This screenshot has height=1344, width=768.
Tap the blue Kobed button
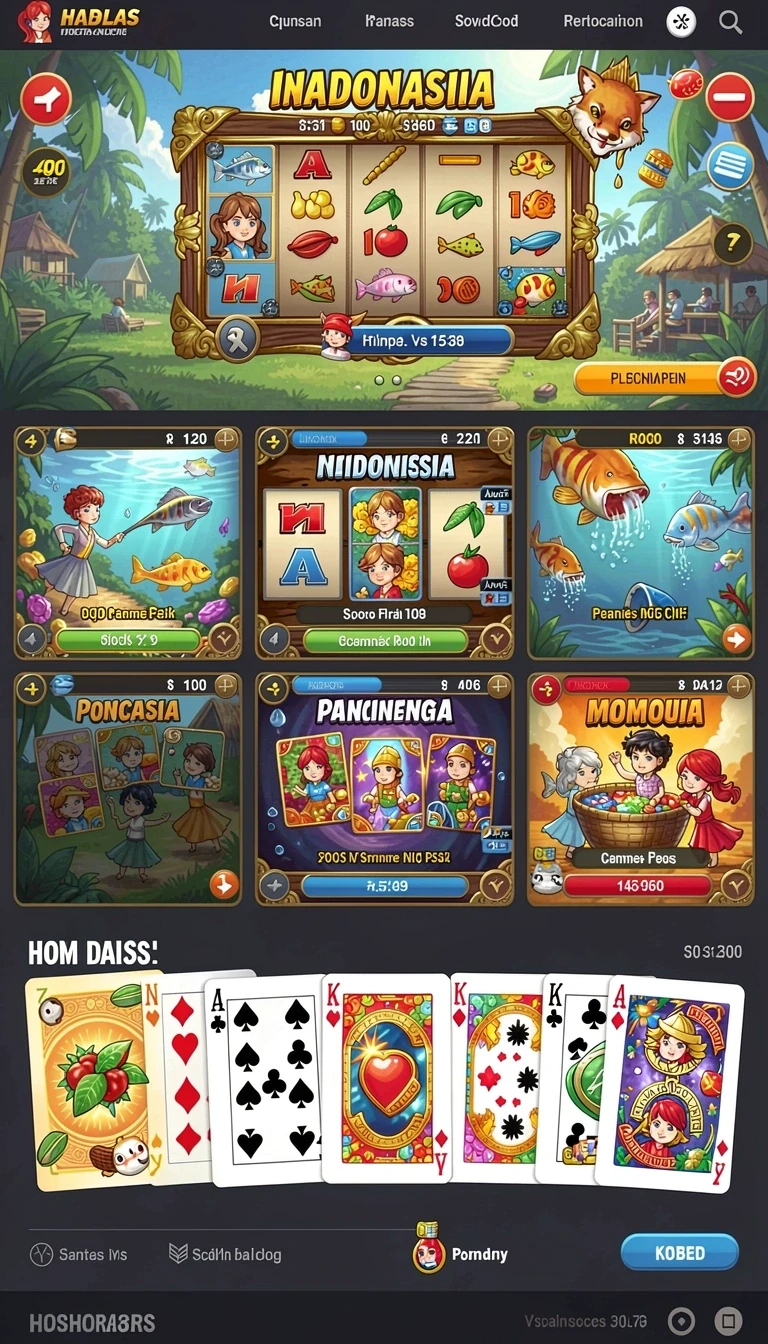click(x=680, y=1253)
